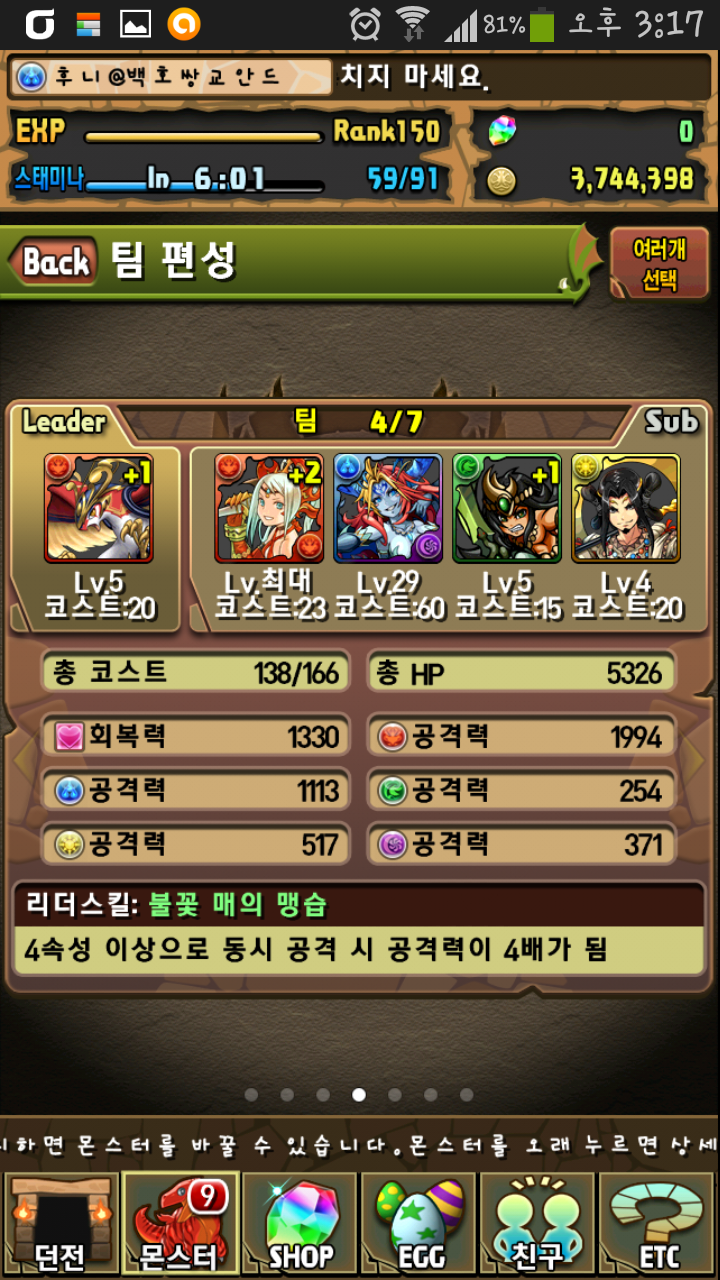This screenshot has height=1280, width=720.
Task: Tap the 여러개 선택 button
Action: [x=660, y=264]
